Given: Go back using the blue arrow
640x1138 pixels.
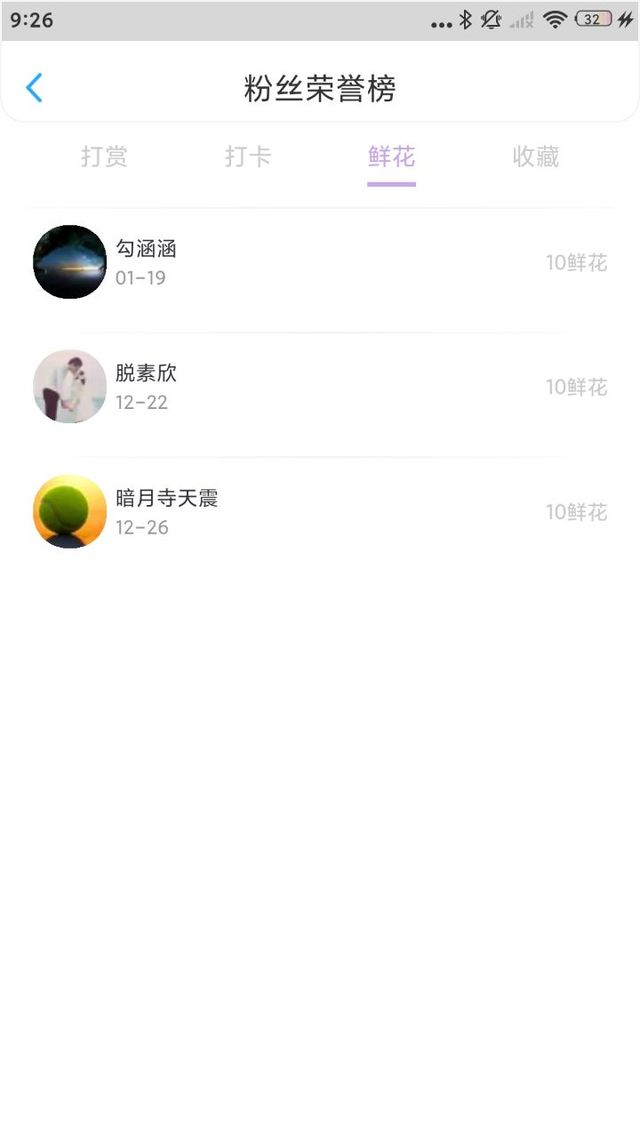Looking at the screenshot, I should (34, 88).
